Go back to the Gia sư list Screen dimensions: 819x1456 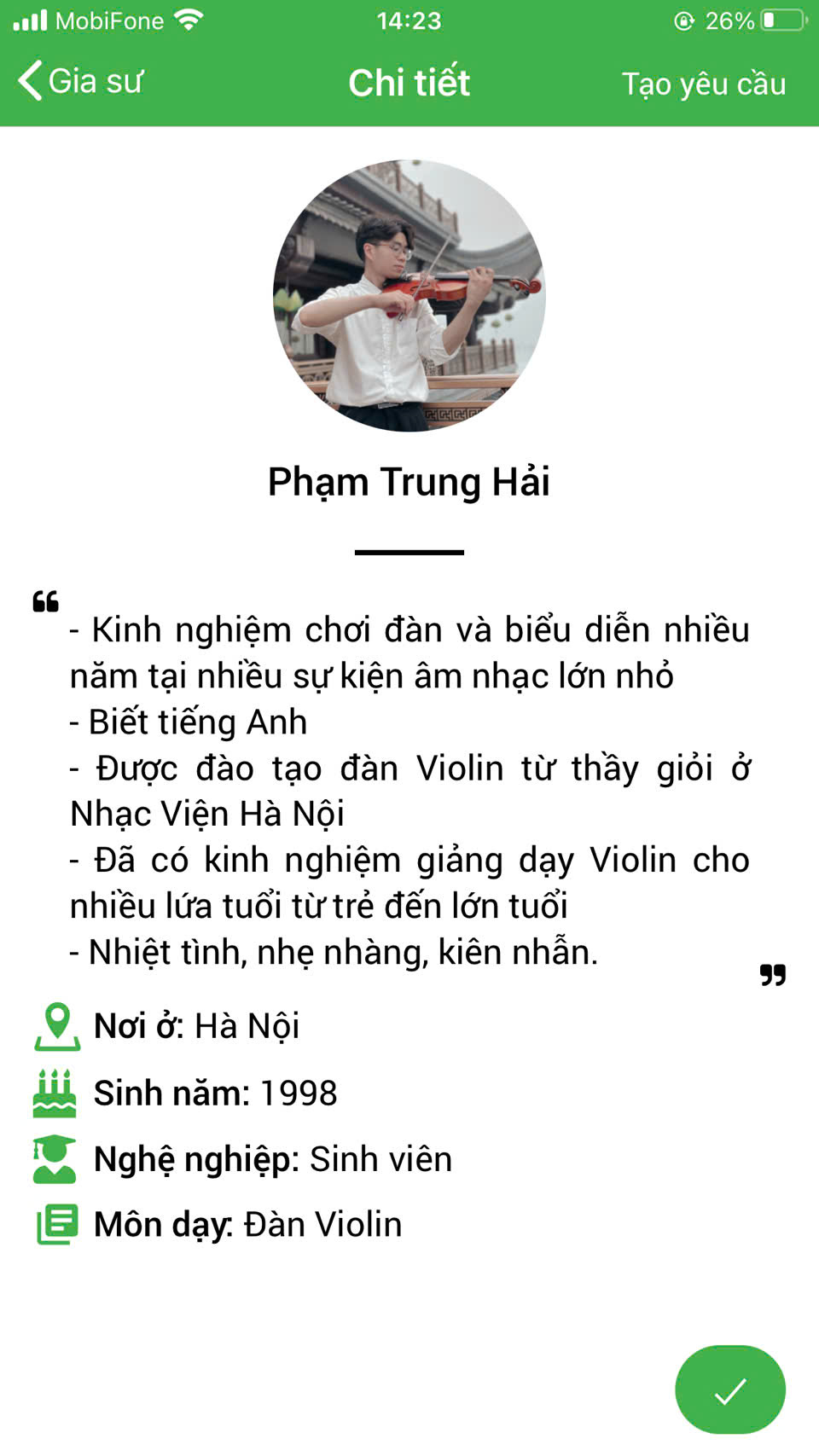[x=79, y=82]
